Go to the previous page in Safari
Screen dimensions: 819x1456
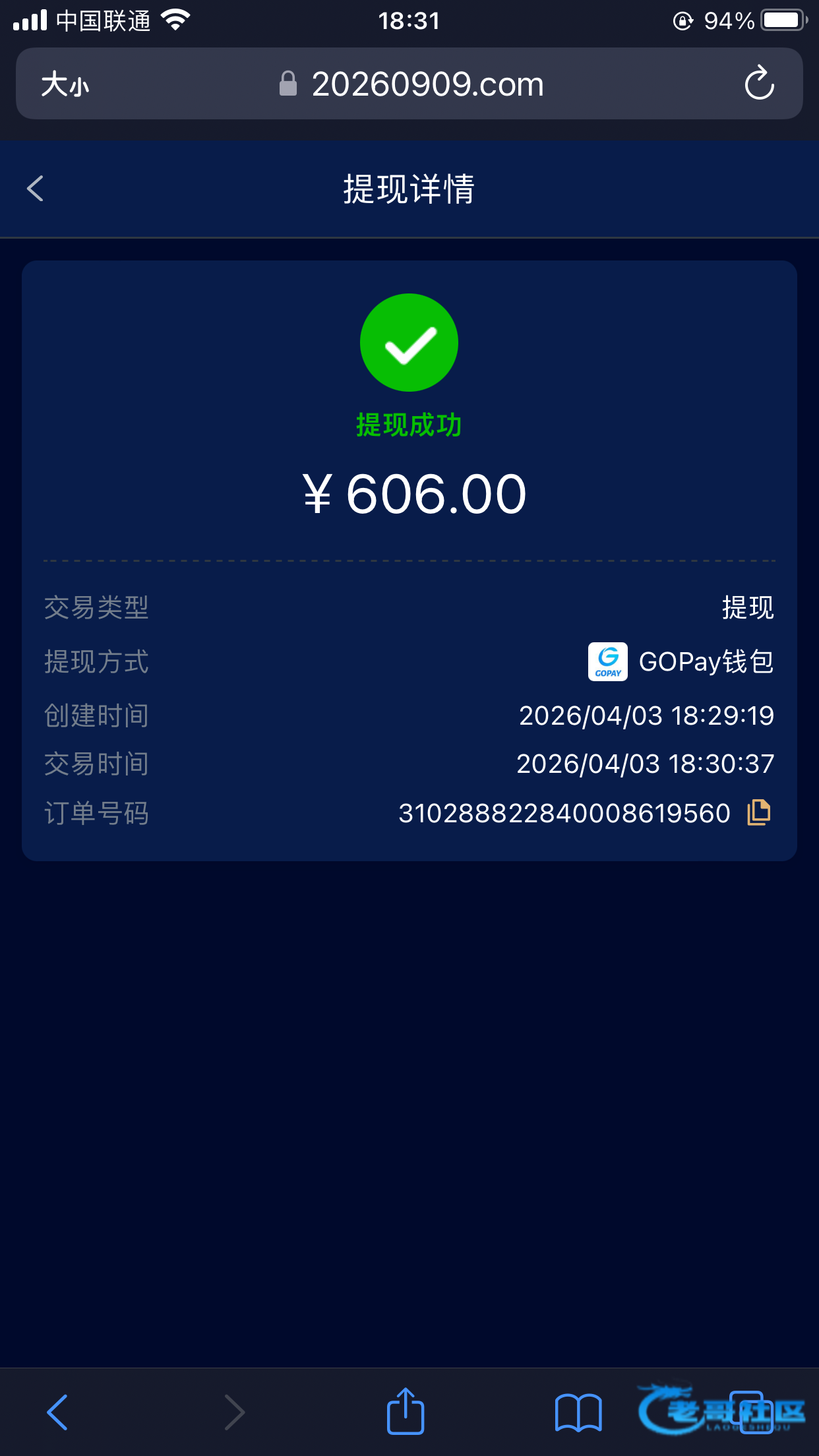tap(58, 1412)
